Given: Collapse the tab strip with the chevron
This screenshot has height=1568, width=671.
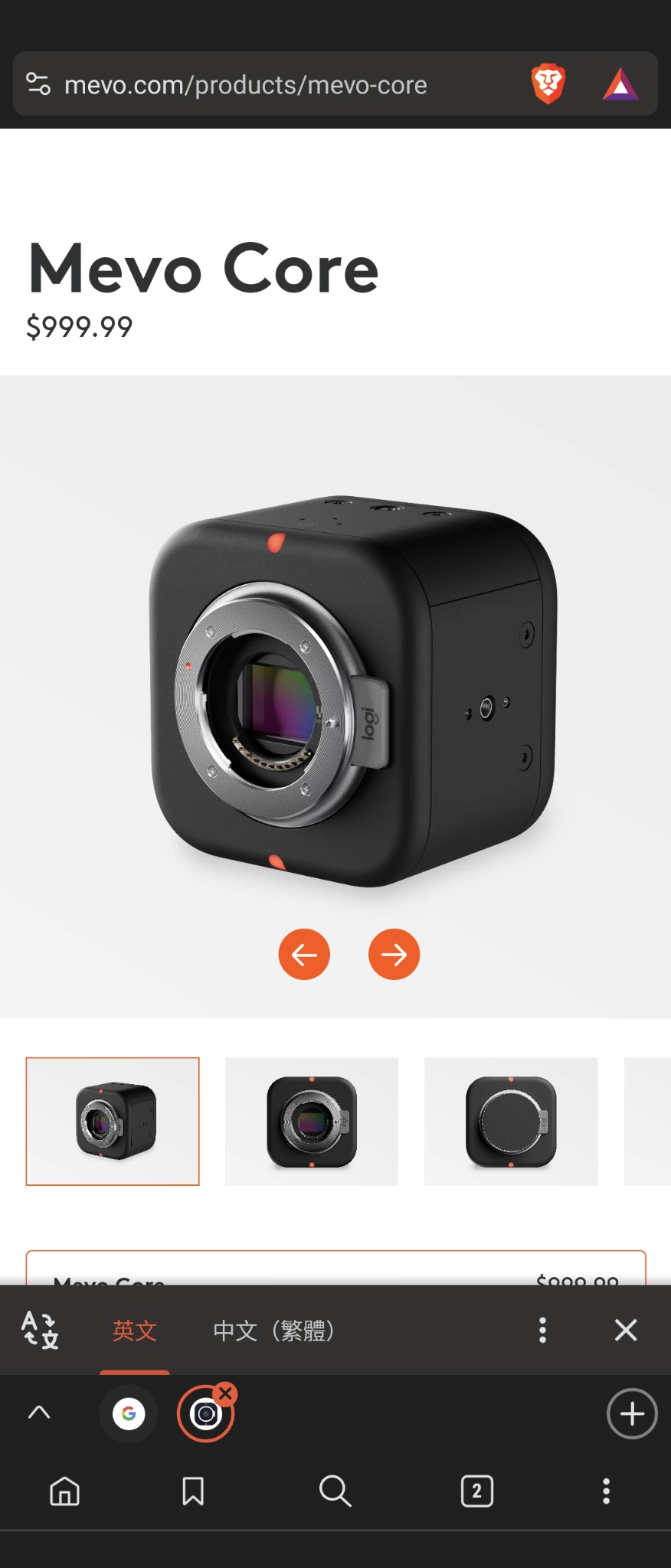Looking at the screenshot, I should 39,1413.
